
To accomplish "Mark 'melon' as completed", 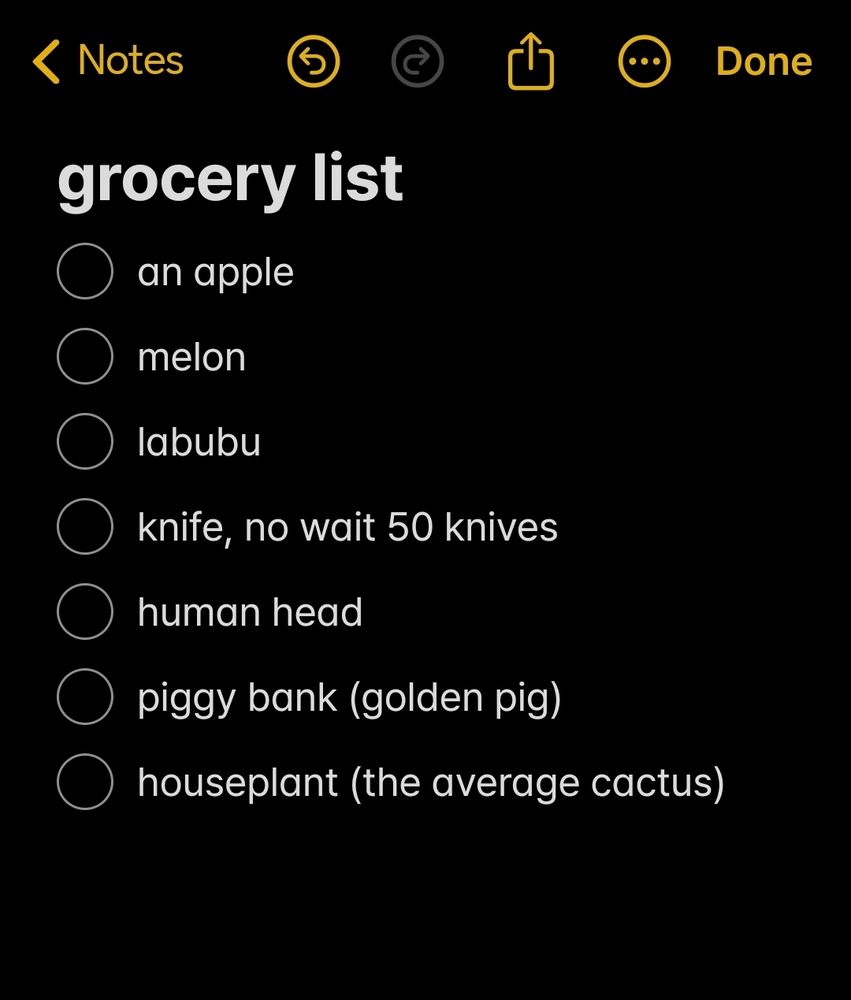I will (x=85, y=356).
